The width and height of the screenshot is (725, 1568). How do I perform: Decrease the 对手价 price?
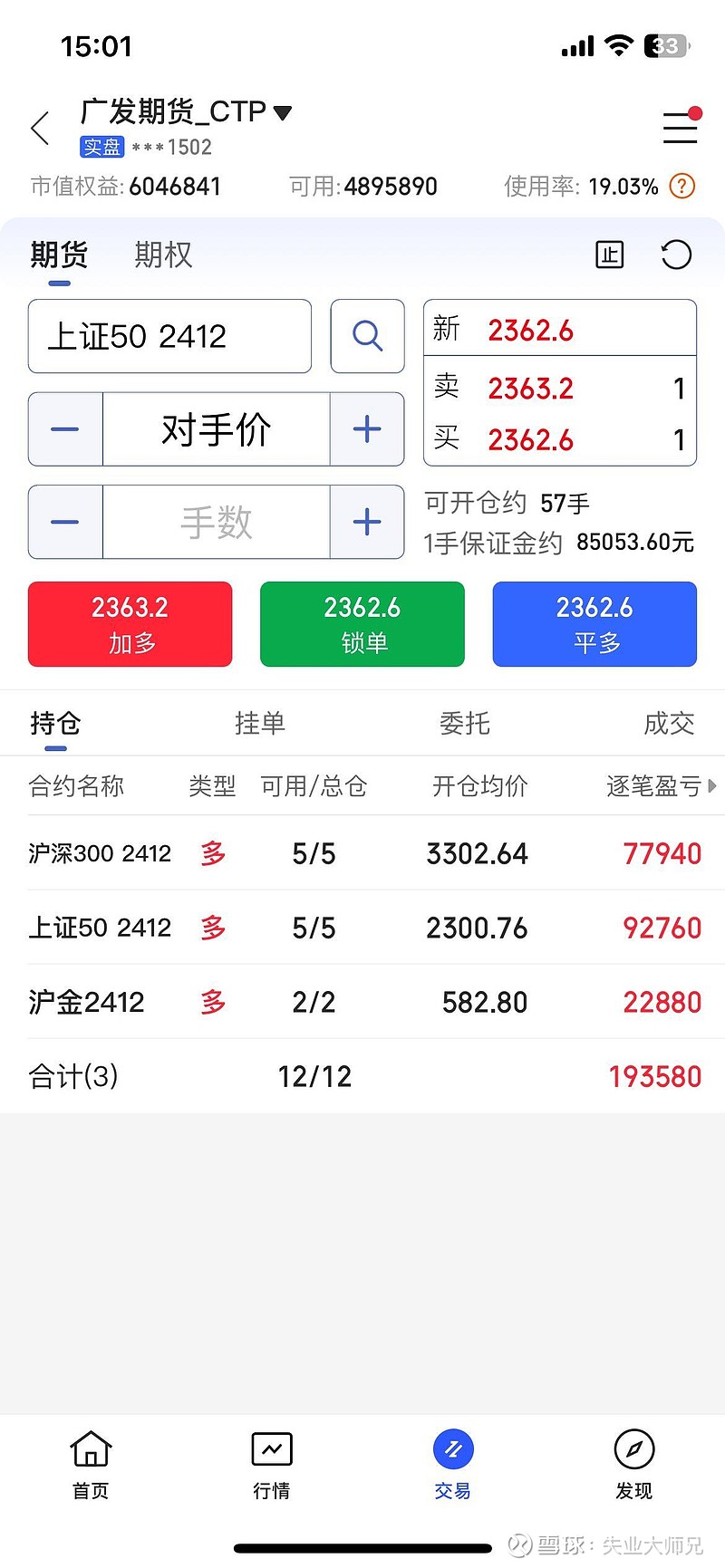[x=65, y=428]
